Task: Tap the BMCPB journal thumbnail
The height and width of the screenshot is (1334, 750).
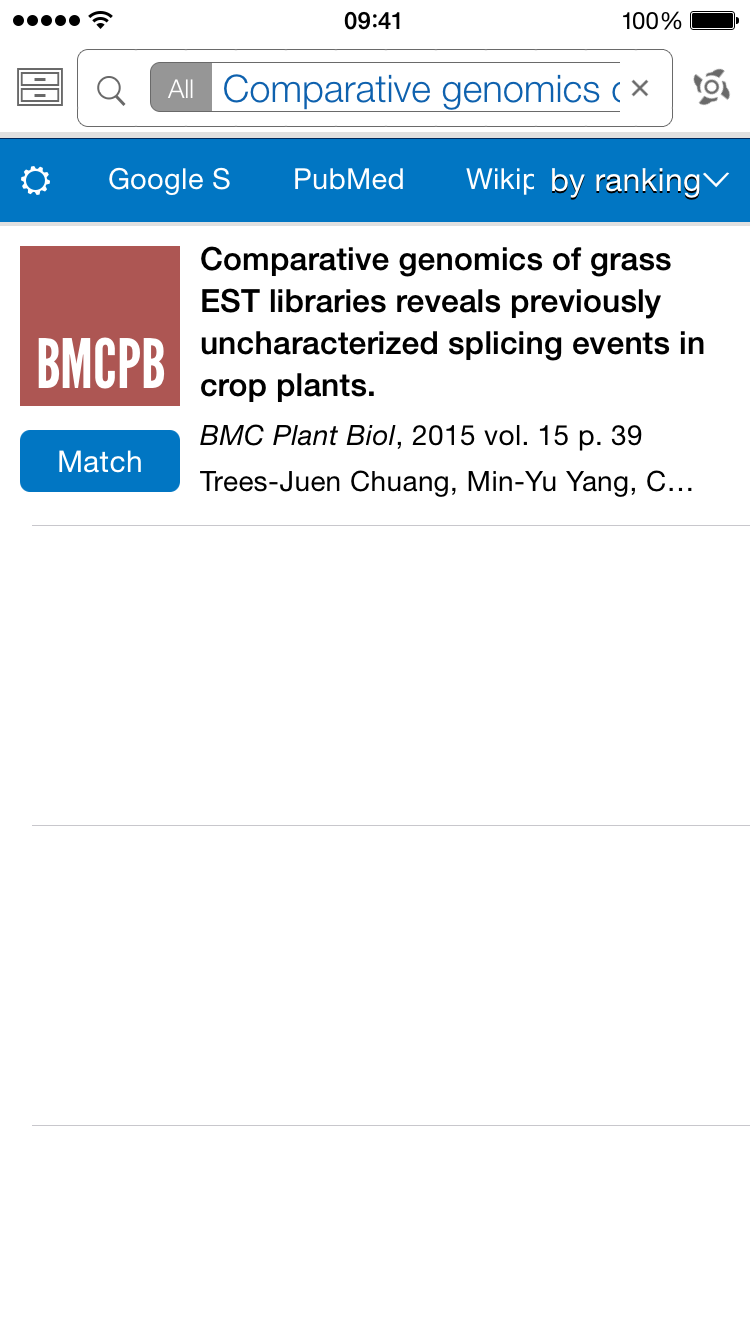Action: [100, 326]
